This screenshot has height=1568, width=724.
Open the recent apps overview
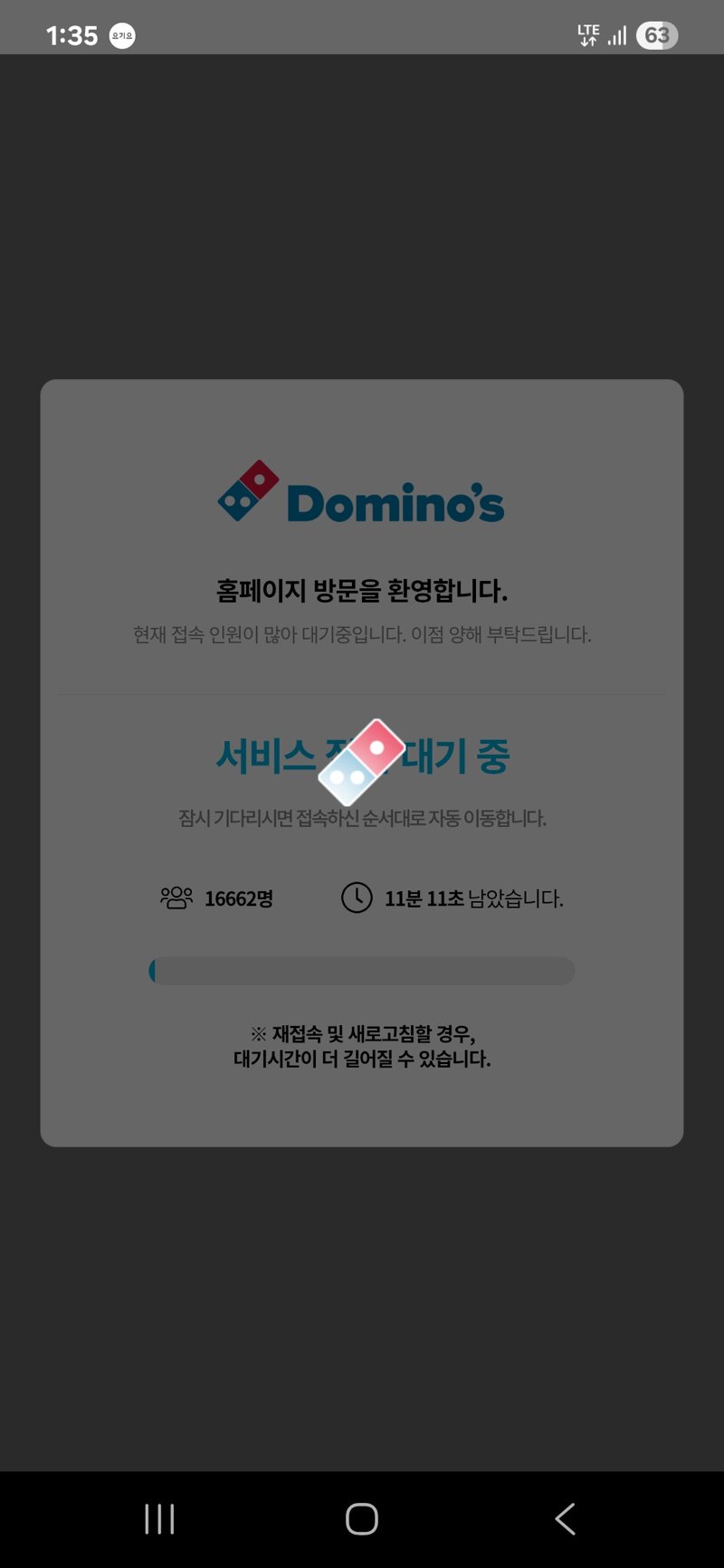[x=159, y=1519]
